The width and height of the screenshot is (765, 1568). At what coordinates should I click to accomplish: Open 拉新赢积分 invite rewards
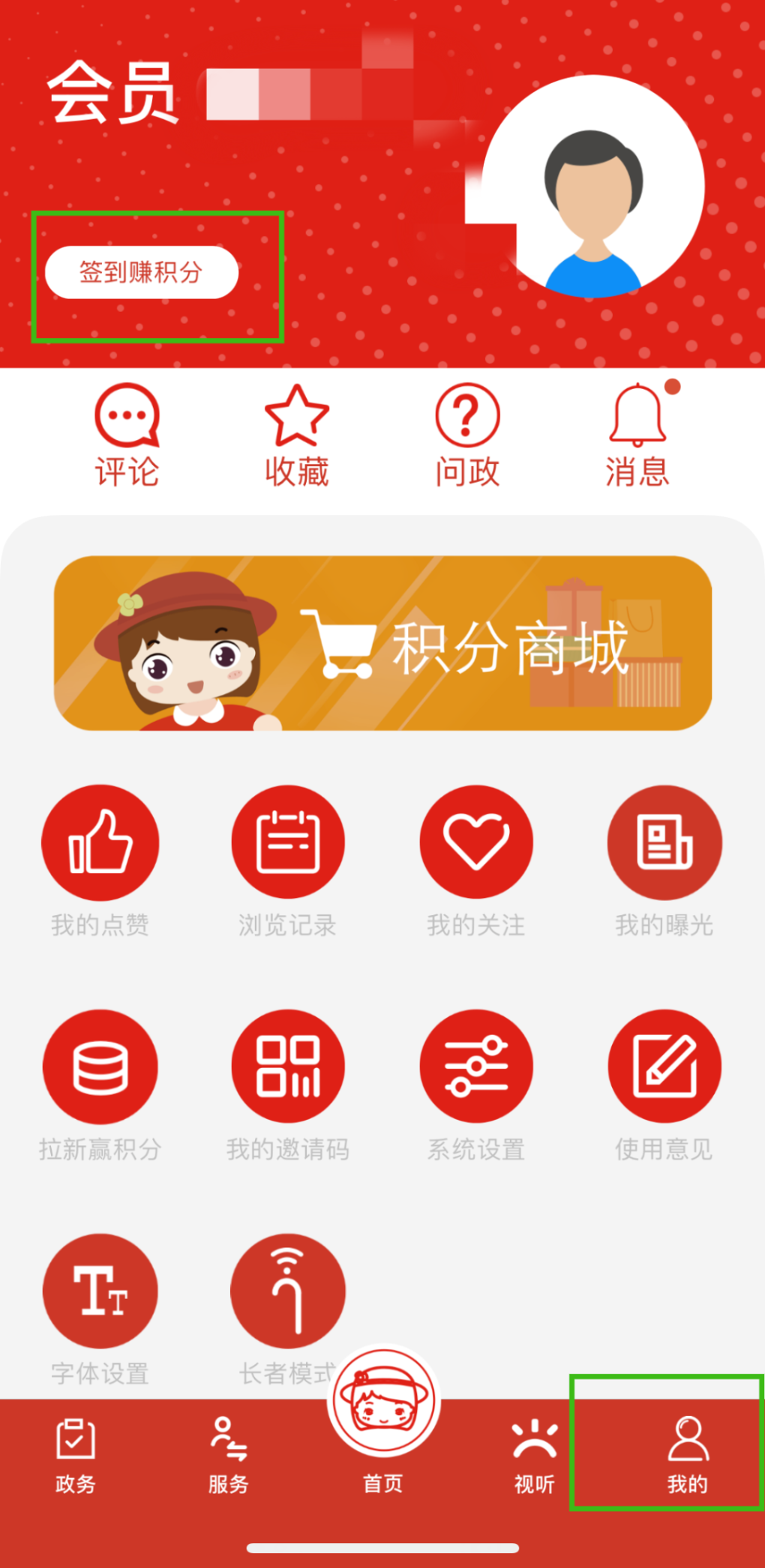(x=100, y=1084)
